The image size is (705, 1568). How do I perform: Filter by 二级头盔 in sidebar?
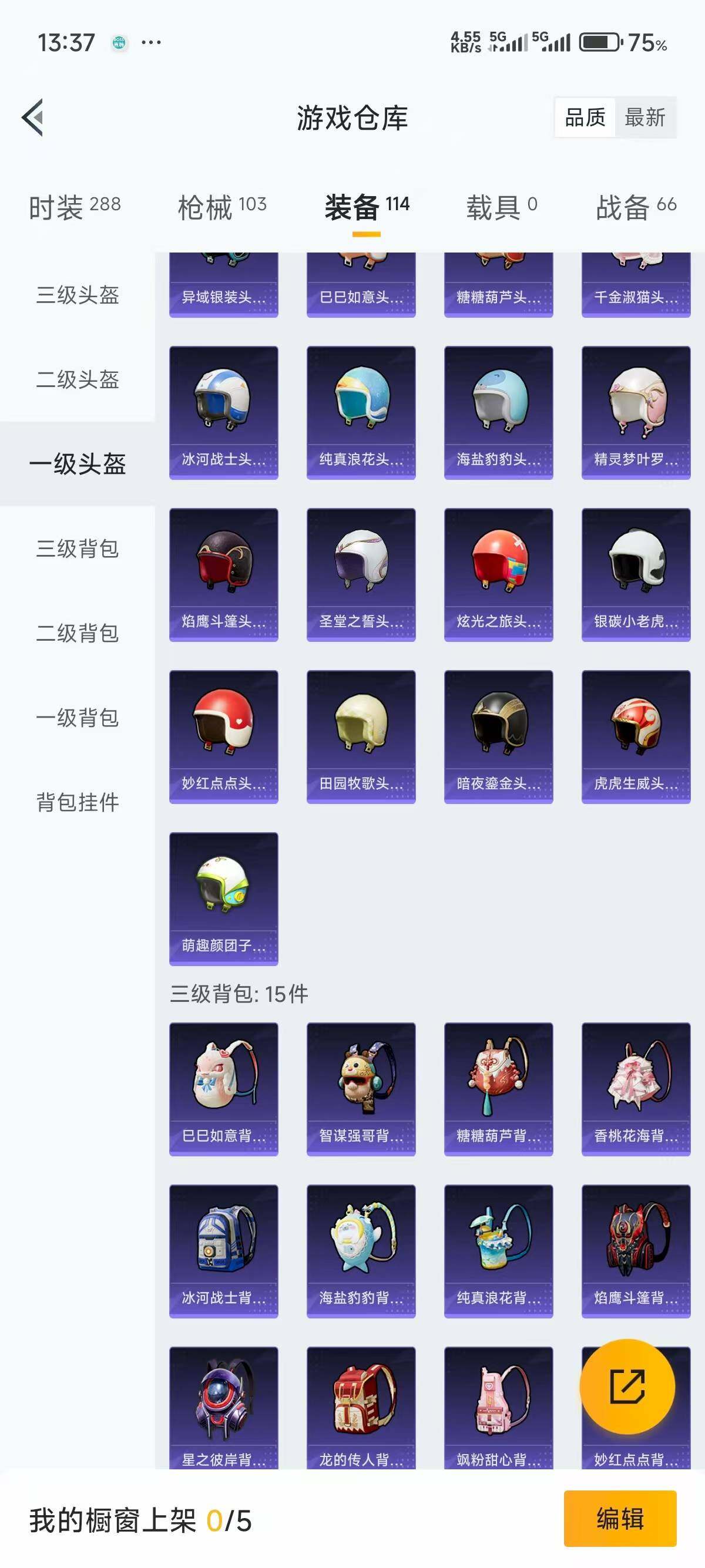click(x=78, y=381)
